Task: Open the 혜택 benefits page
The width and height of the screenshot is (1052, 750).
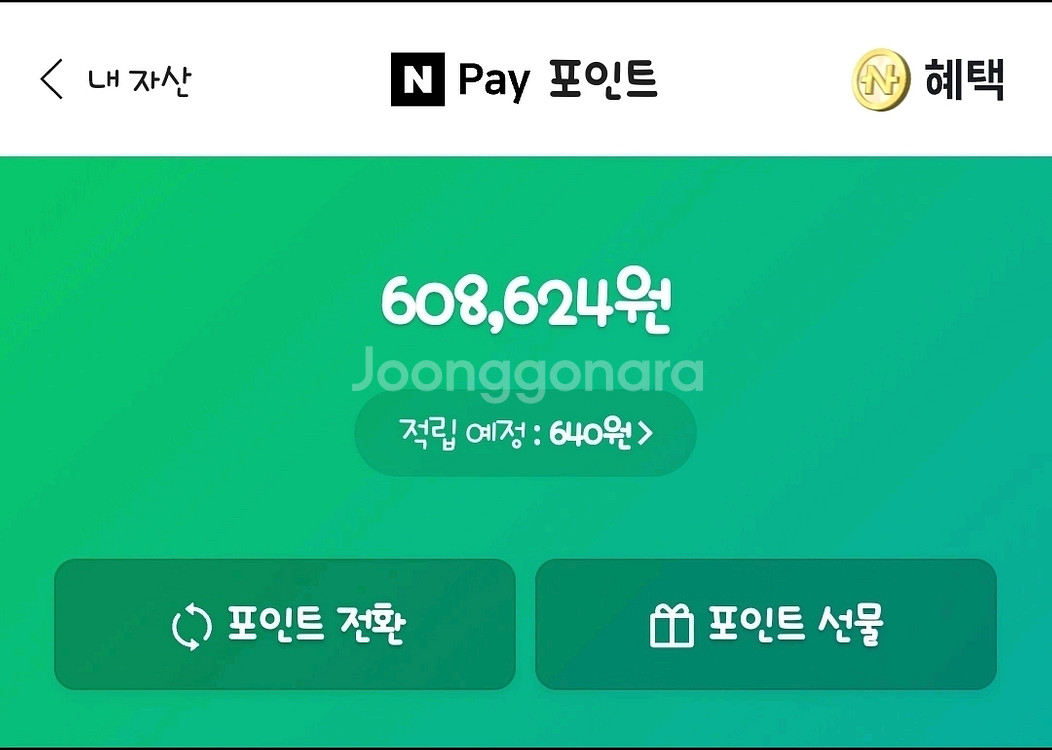Action: 929,79
